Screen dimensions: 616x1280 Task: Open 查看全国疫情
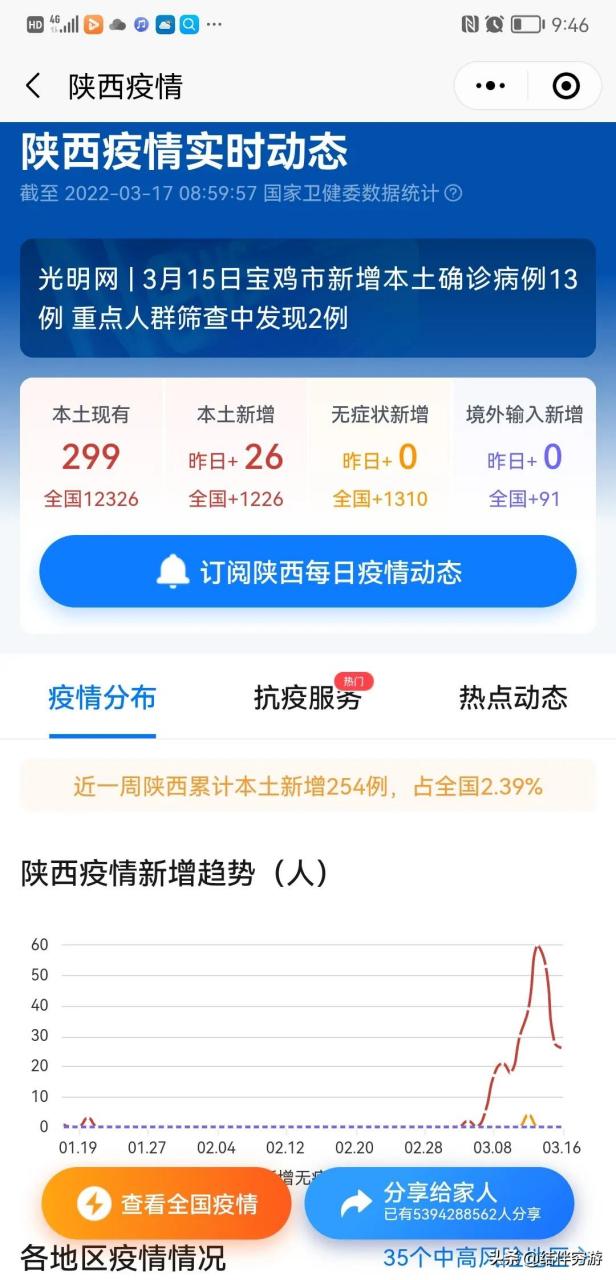(167, 1204)
